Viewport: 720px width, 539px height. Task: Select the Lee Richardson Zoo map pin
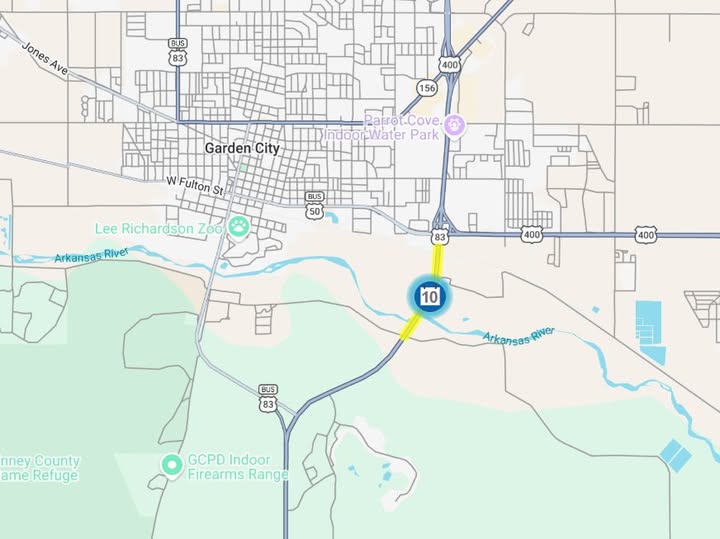(238, 227)
